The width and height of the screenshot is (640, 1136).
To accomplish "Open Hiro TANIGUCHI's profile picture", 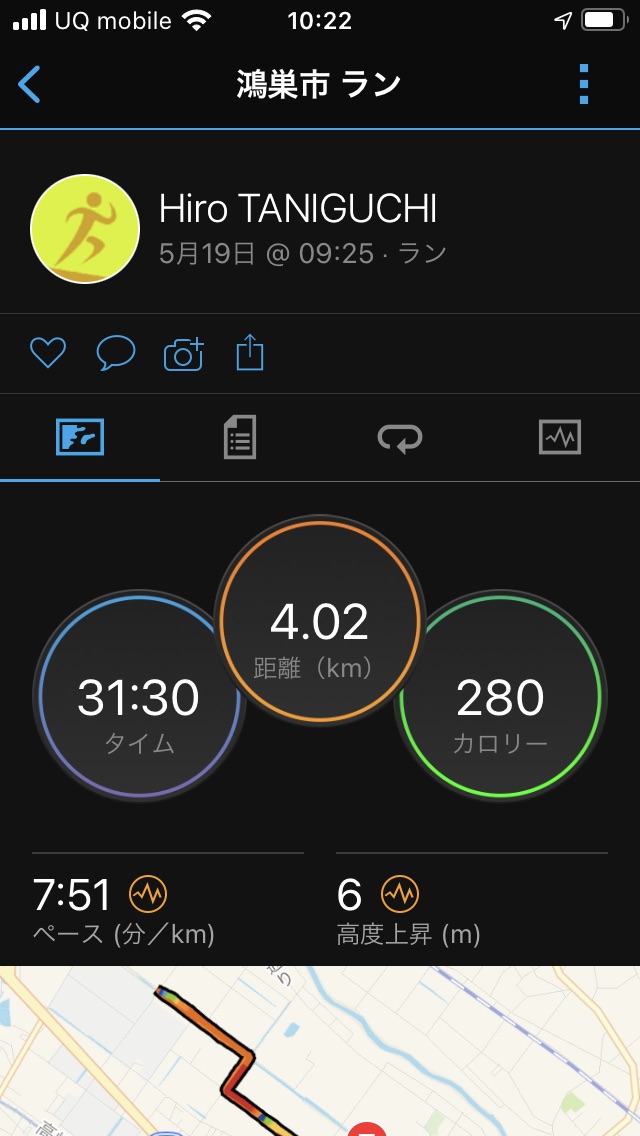I will pos(85,229).
